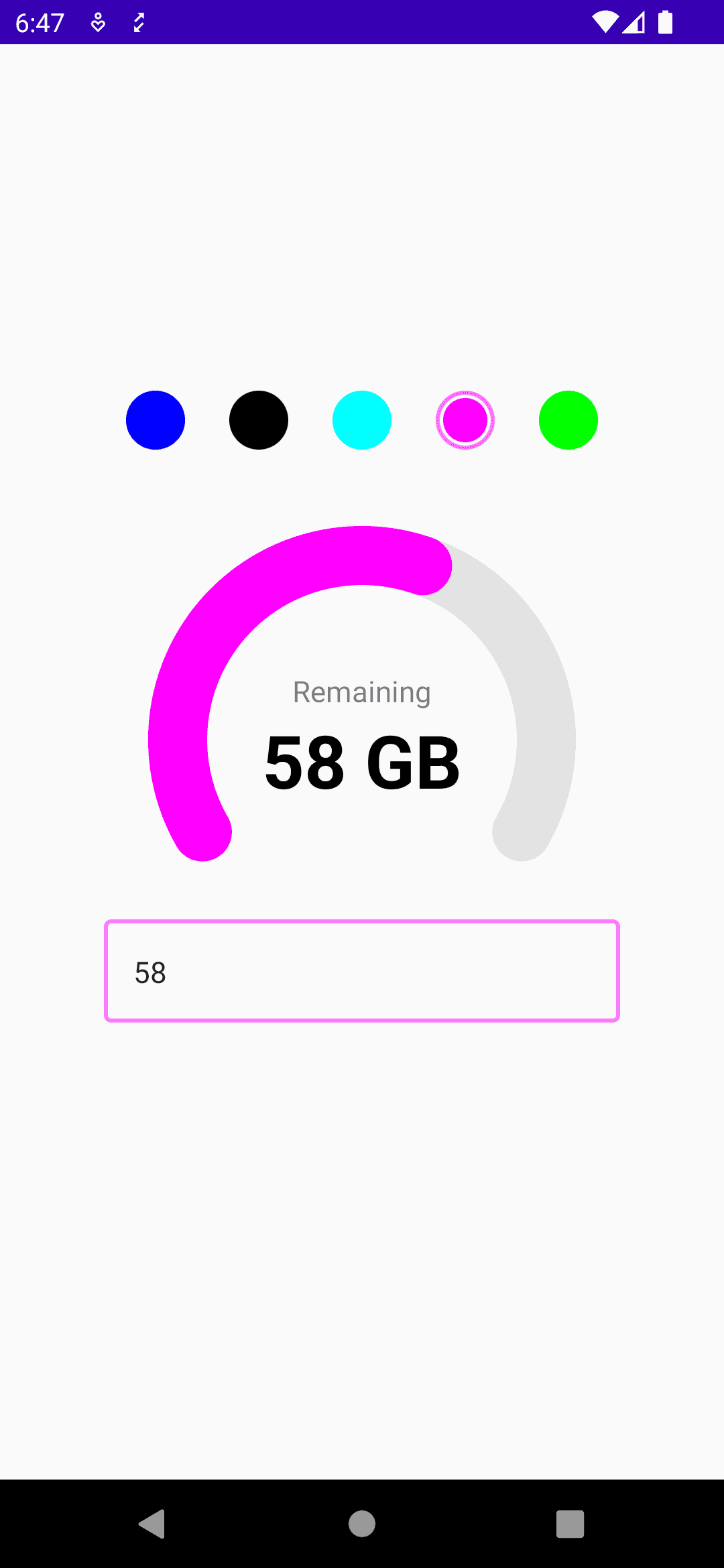Tap the selected magenta color swatch
Image resolution: width=724 pixels, height=1568 pixels.
[465, 420]
